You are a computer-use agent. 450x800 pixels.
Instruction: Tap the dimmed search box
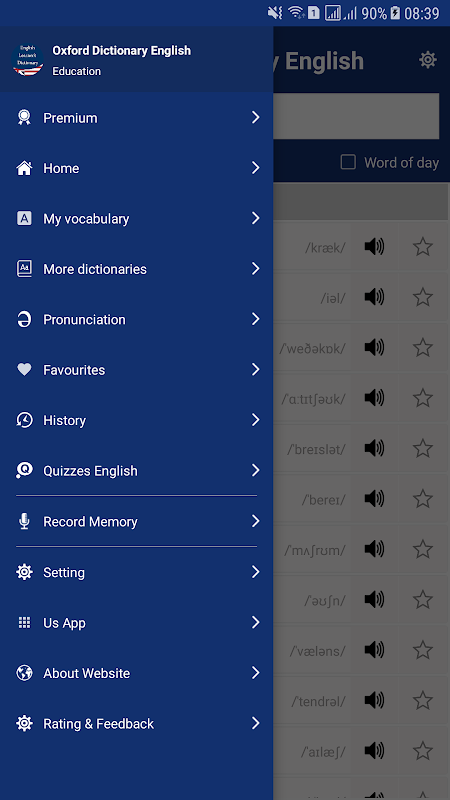click(356, 116)
